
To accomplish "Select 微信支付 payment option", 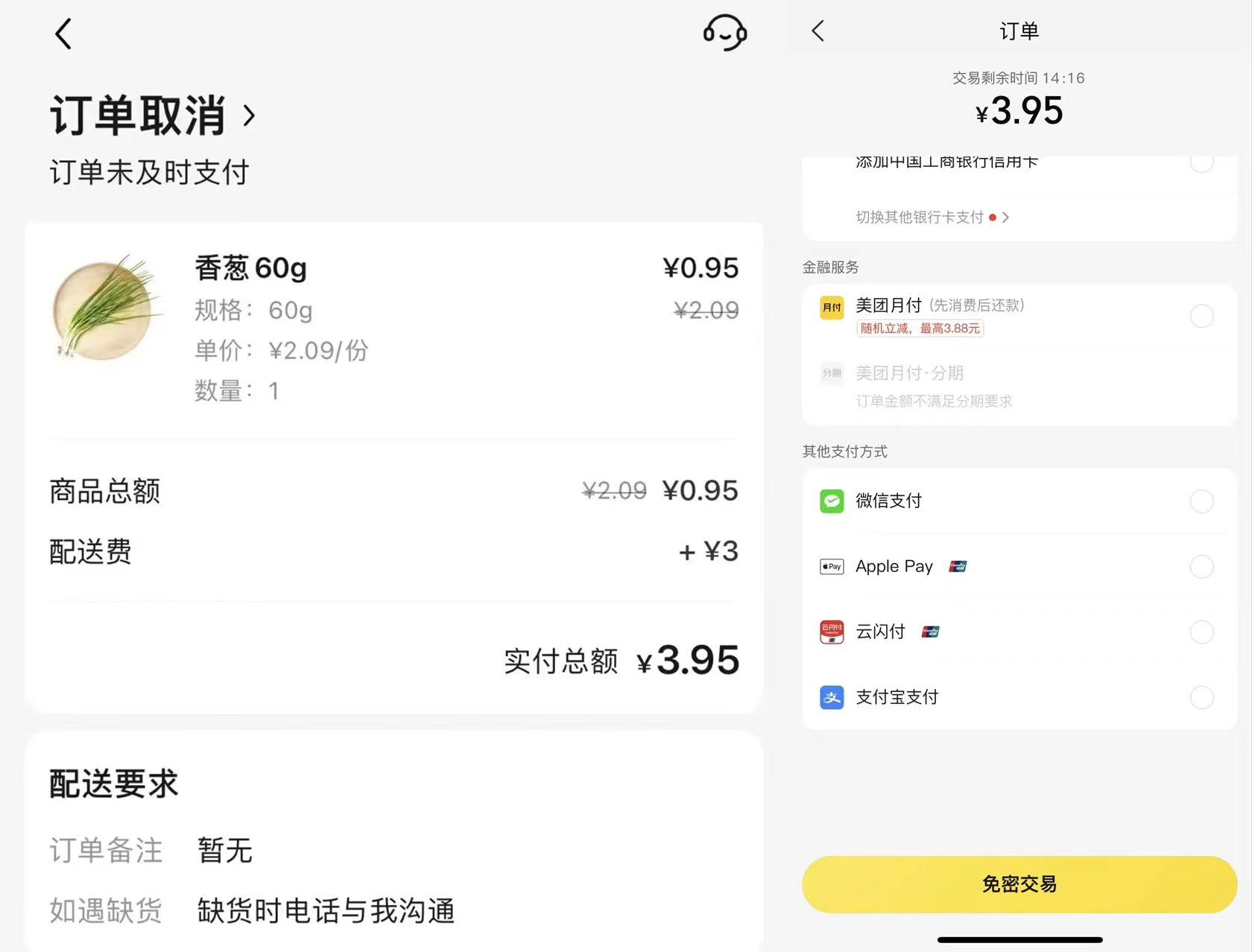I will [1201, 501].
